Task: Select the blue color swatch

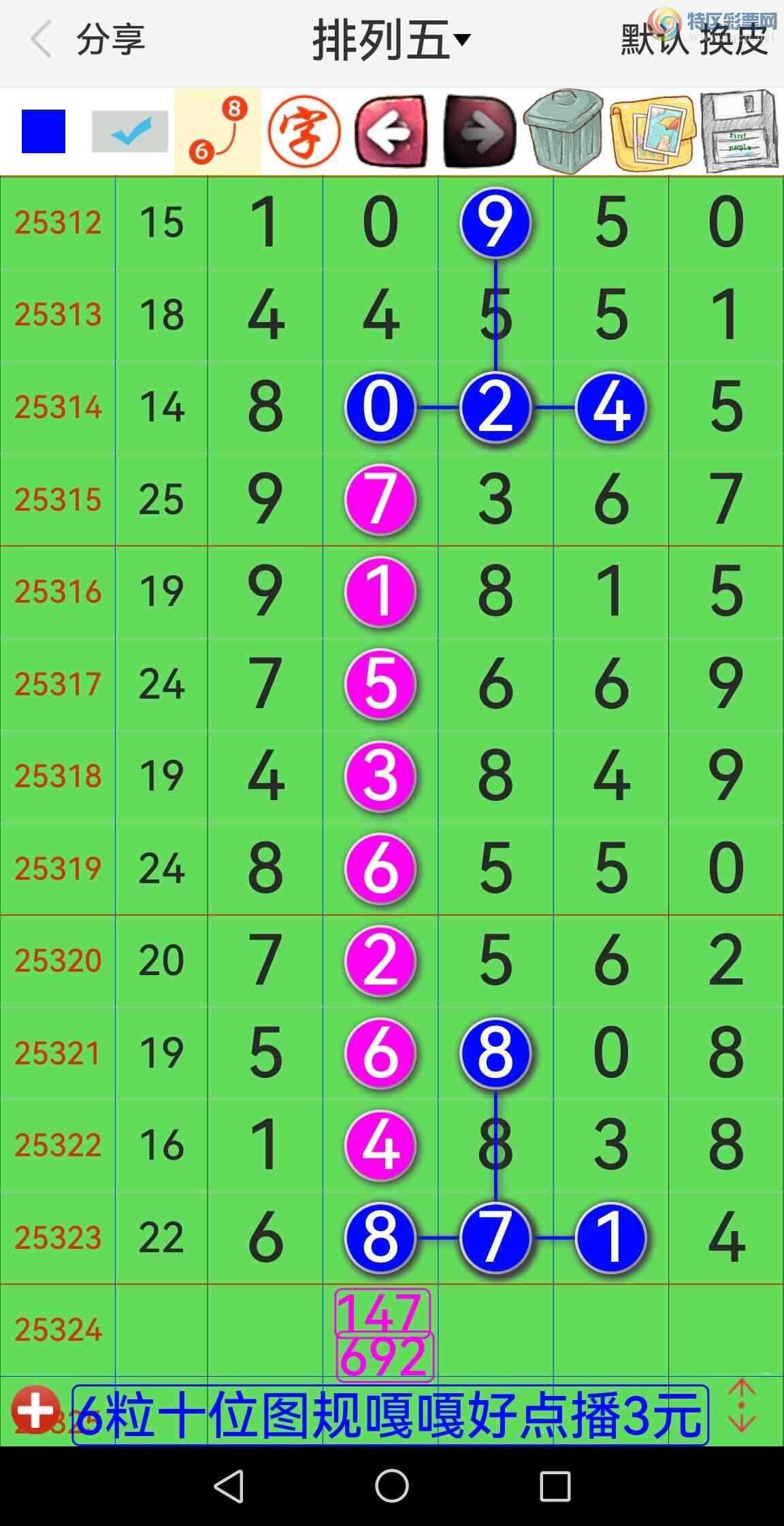Action: (44, 131)
